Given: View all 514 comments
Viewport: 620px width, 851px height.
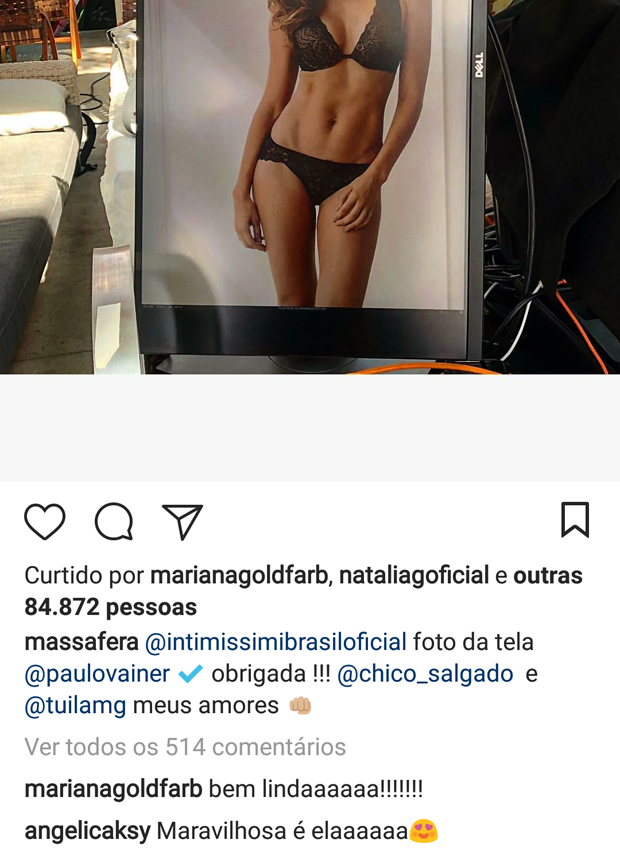Looking at the screenshot, I should pos(185,747).
